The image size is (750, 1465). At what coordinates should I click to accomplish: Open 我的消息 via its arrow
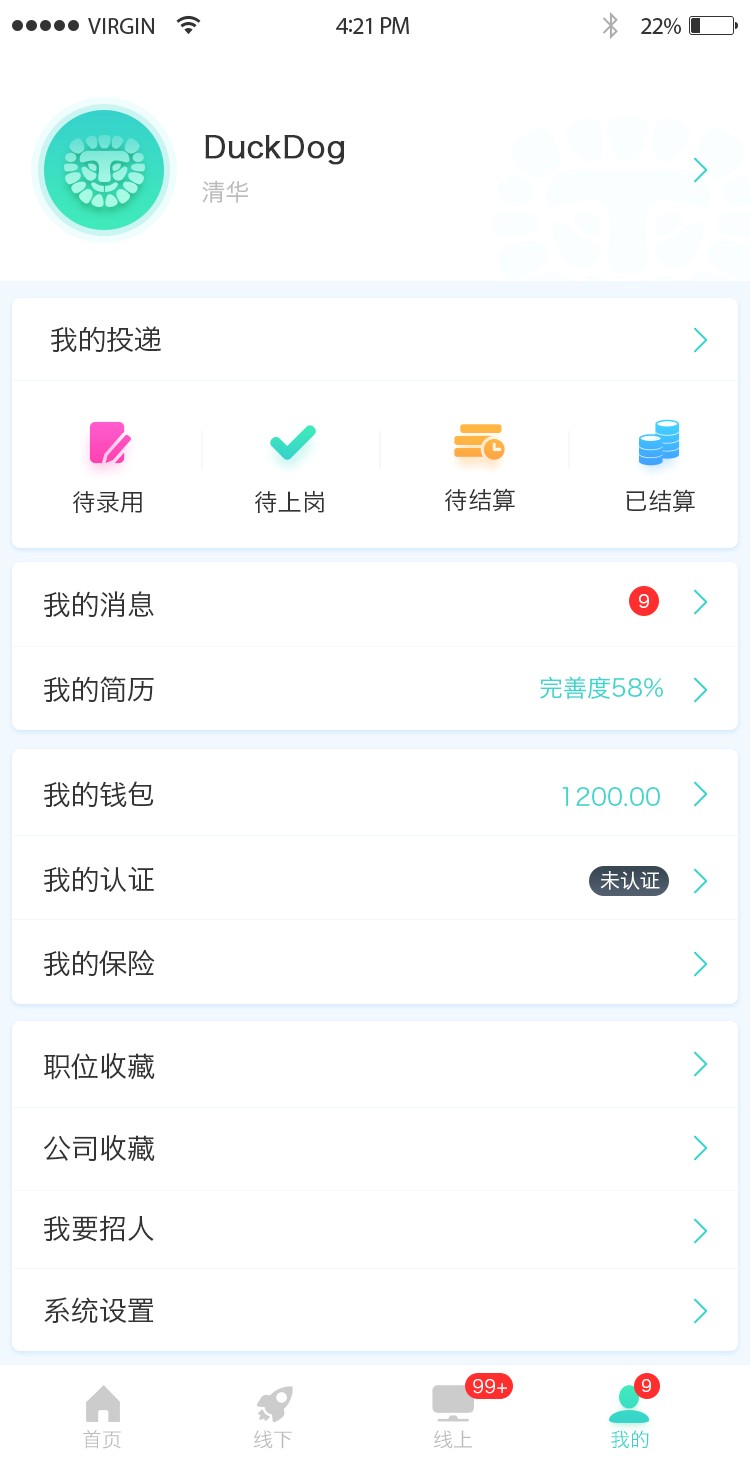pos(700,601)
